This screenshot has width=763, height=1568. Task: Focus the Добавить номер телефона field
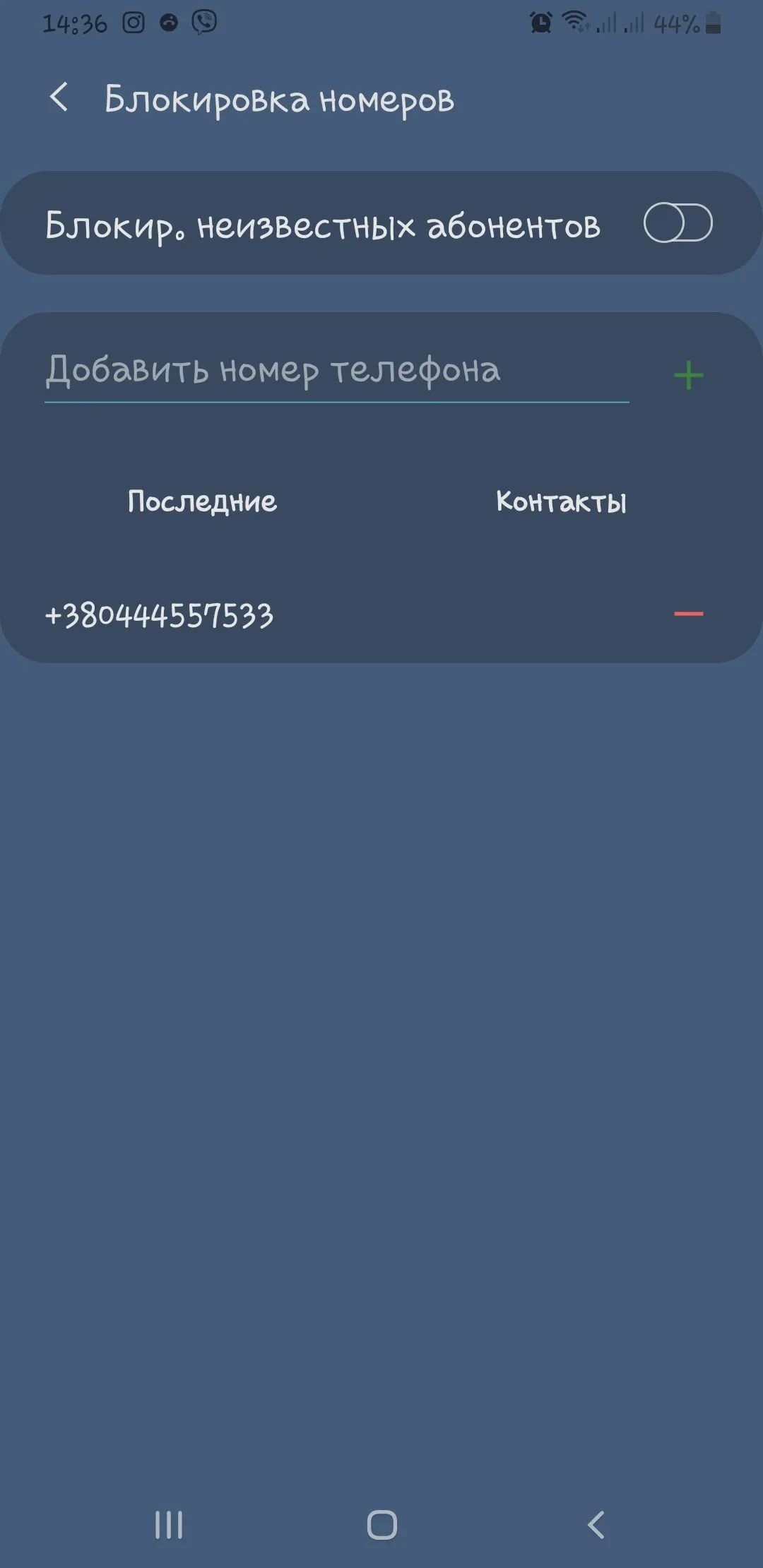[x=336, y=370]
